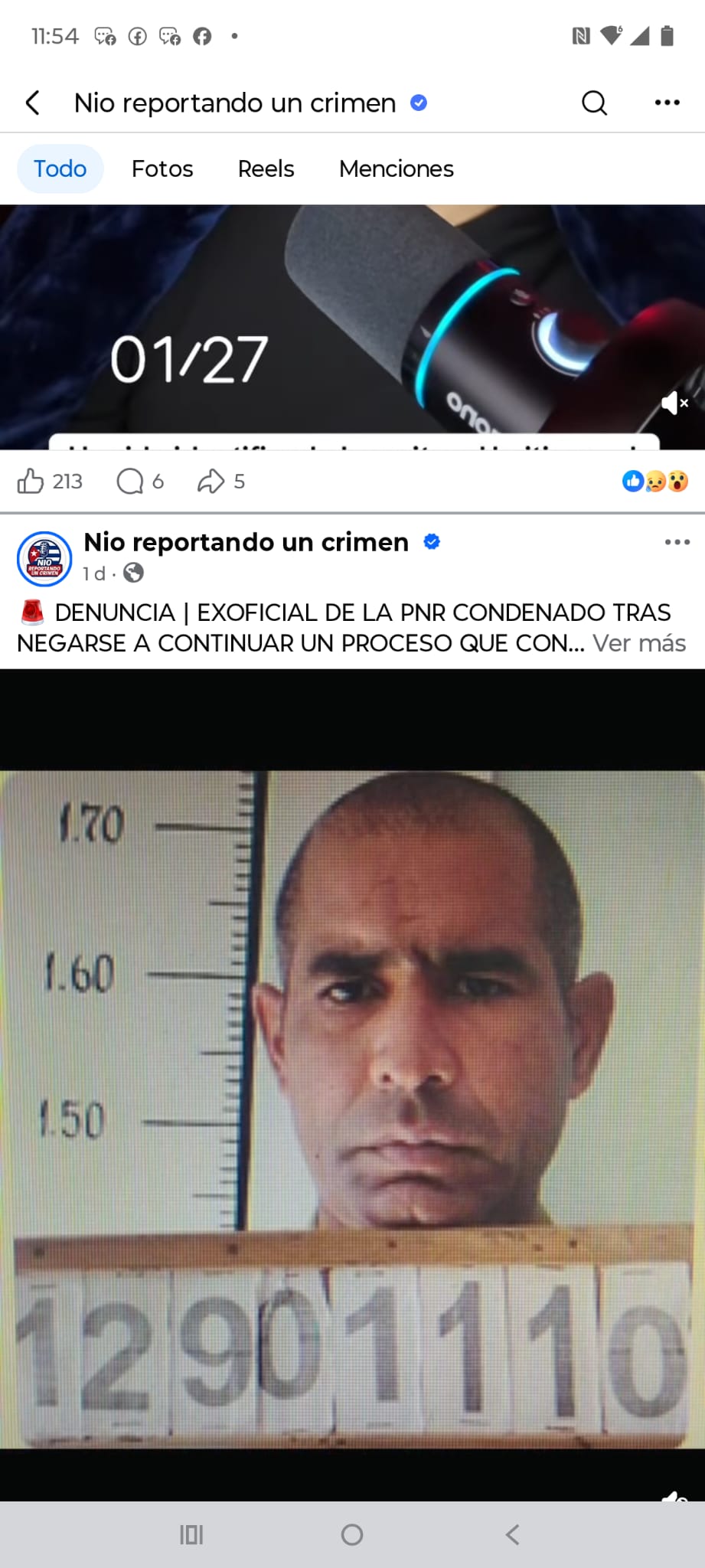Tap the 213 likes count

tap(67, 482)
